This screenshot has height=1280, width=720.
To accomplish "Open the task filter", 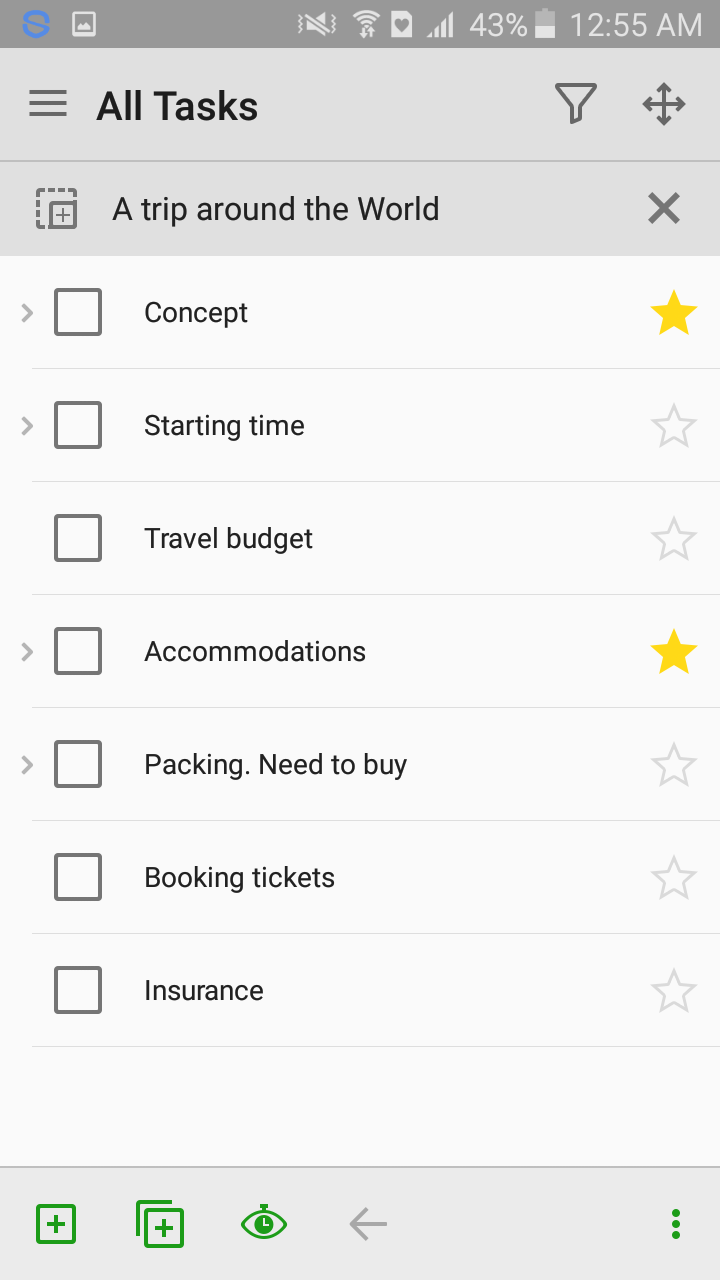I will pyautogui.click(x=575, y=105).
